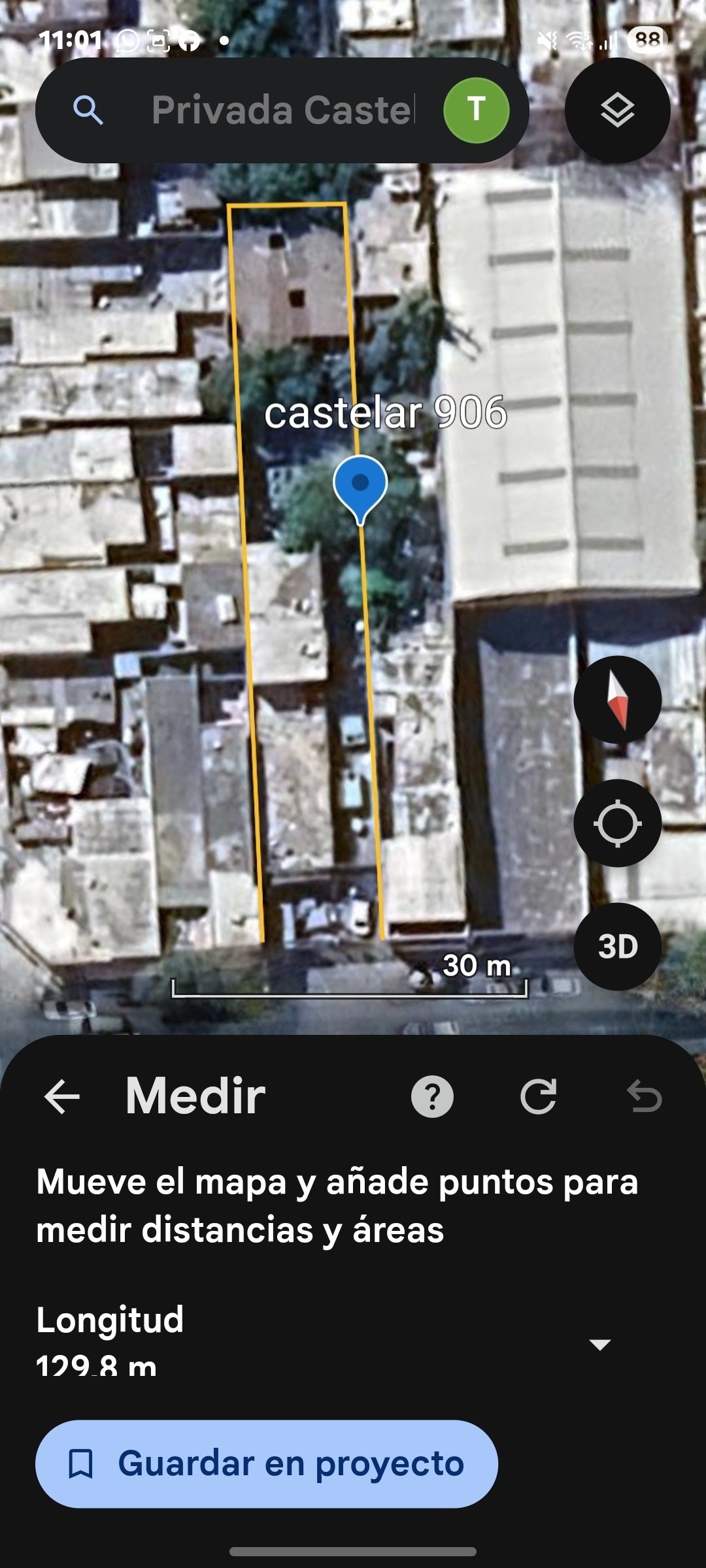Open the measure help question mark
This screenshot has height=1568, width=706.
pos(432,1096)
